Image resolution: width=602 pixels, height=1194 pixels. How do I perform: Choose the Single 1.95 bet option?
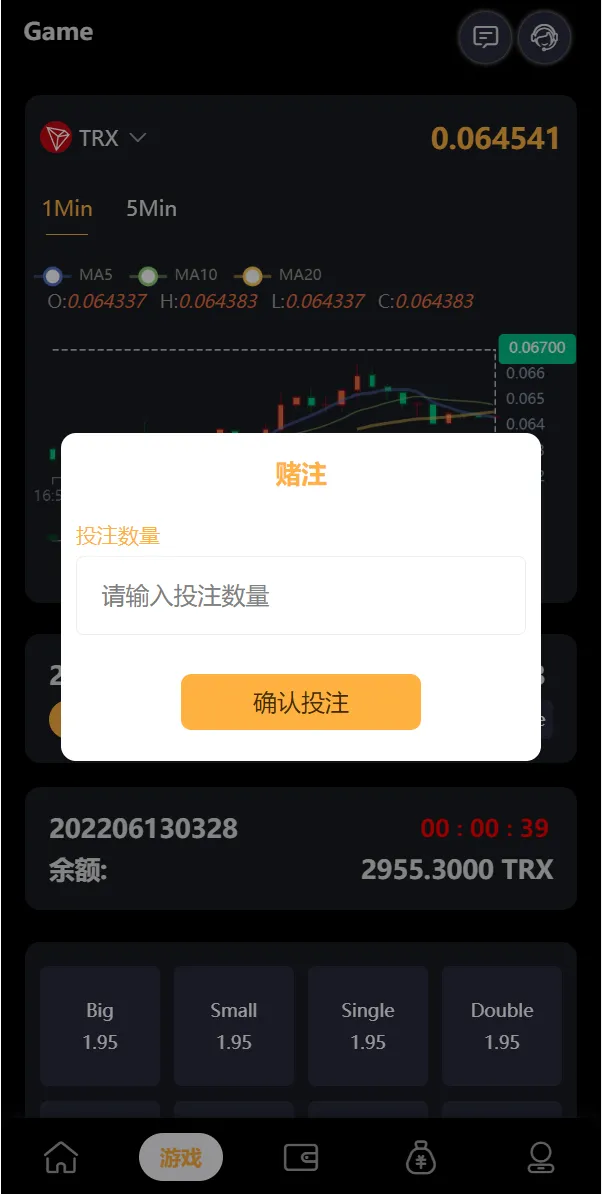[368, 1026]
